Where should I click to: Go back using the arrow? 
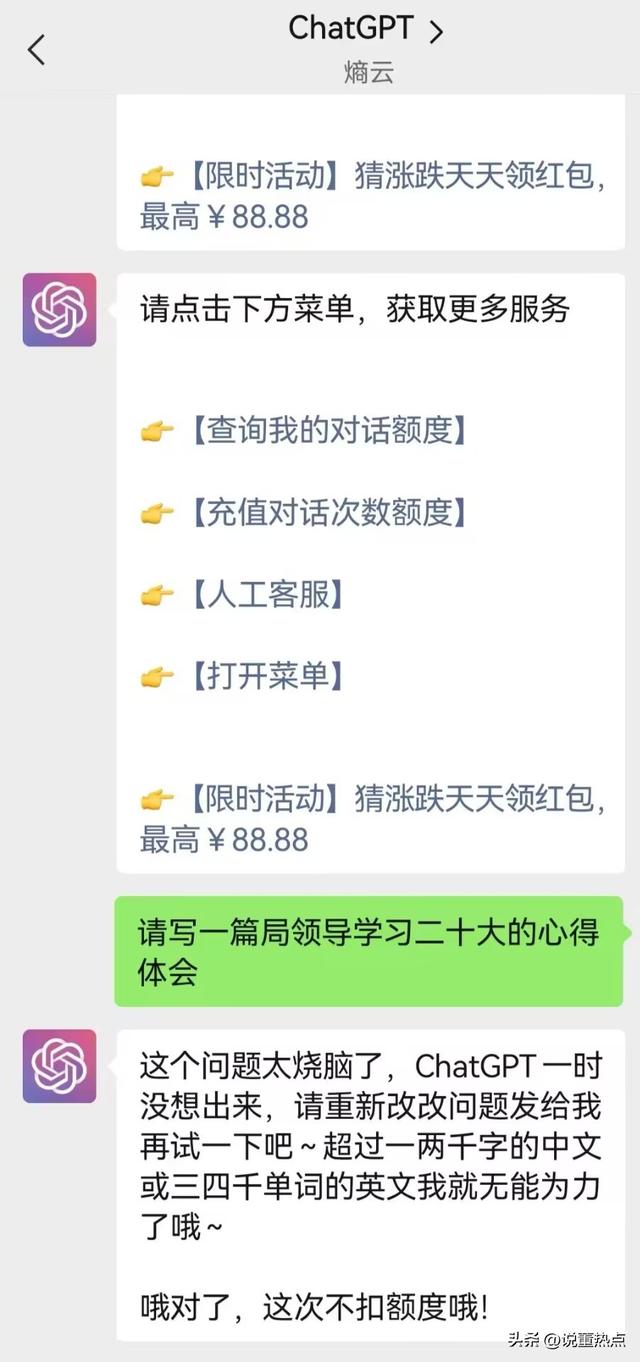(37, 49)
